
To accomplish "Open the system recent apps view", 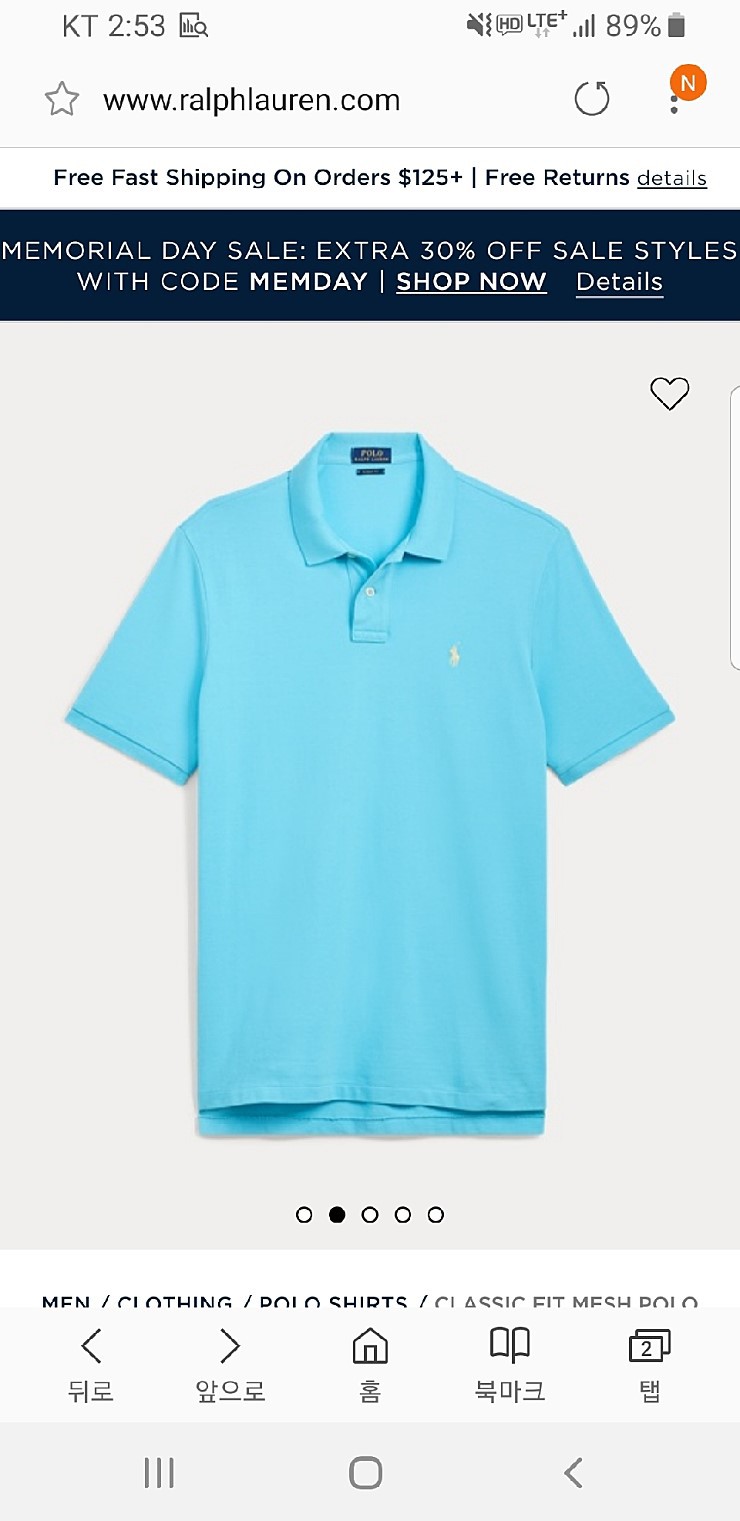I will coord(159,1472).
